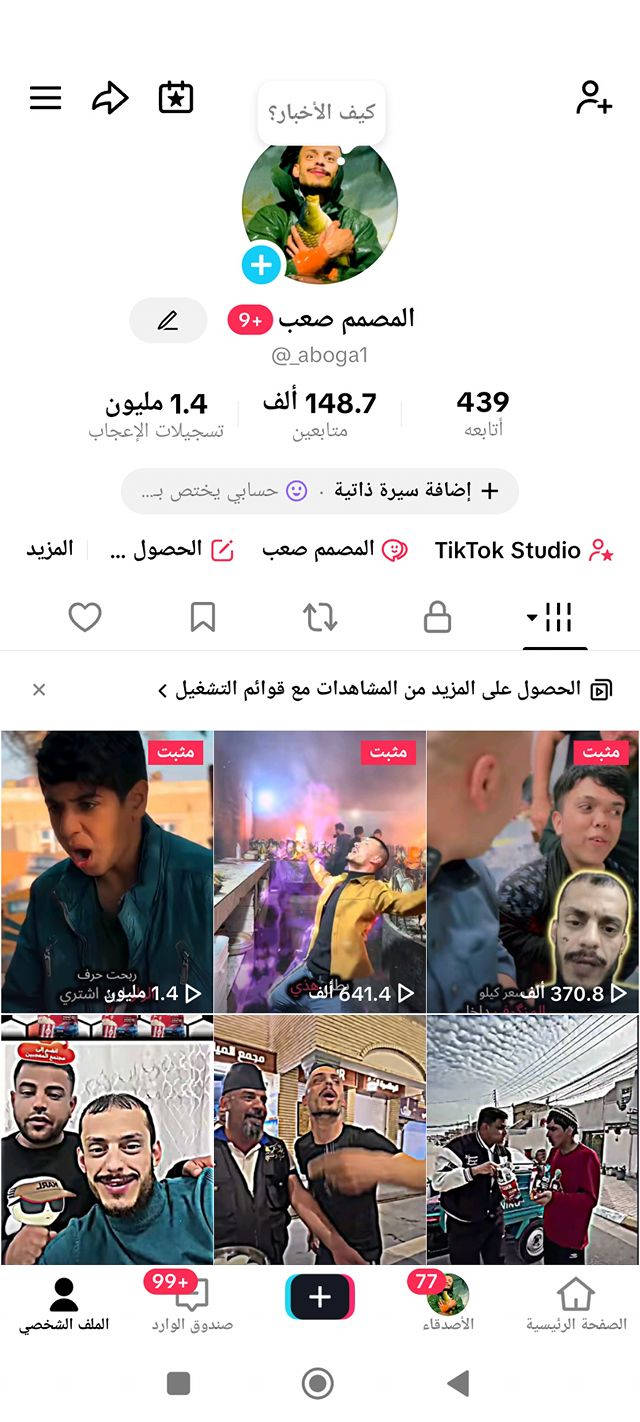Screen dimensions: 640x1422
Task: Open the add friends icon
Action: coord(594,98)
